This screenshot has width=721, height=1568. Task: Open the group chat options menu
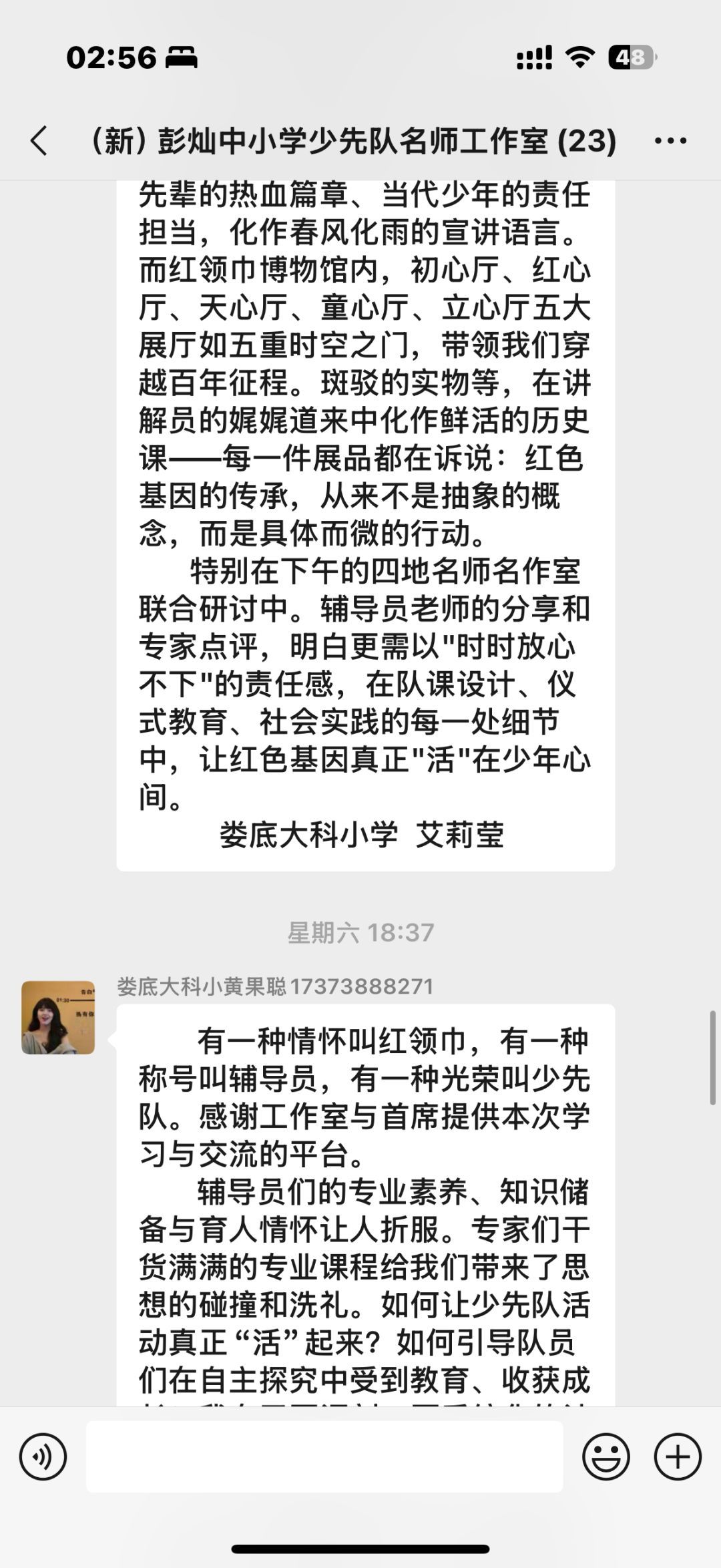670,141
